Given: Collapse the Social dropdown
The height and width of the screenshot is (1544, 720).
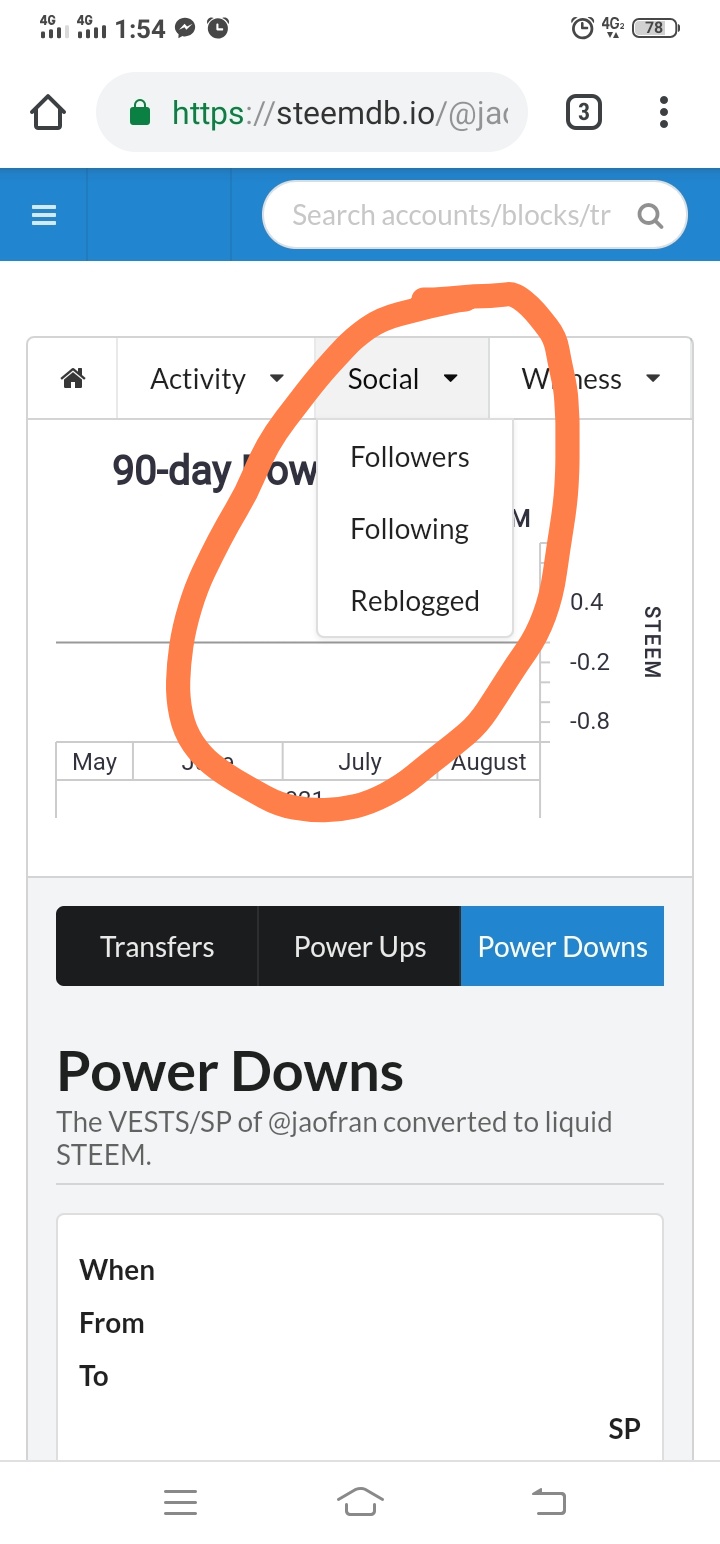Looking at the screenshot, I should click(402, 378).
